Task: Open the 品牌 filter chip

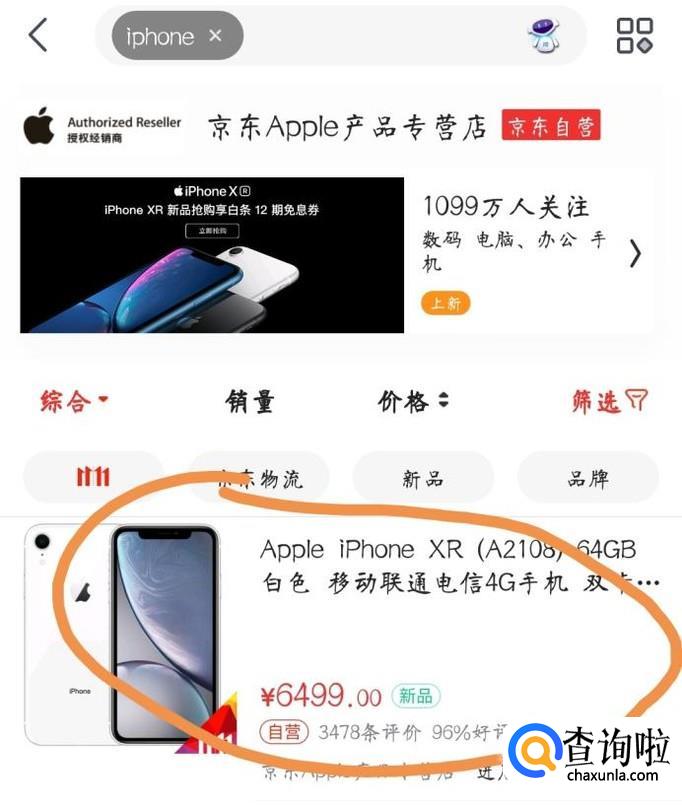Action: point(588,478)
